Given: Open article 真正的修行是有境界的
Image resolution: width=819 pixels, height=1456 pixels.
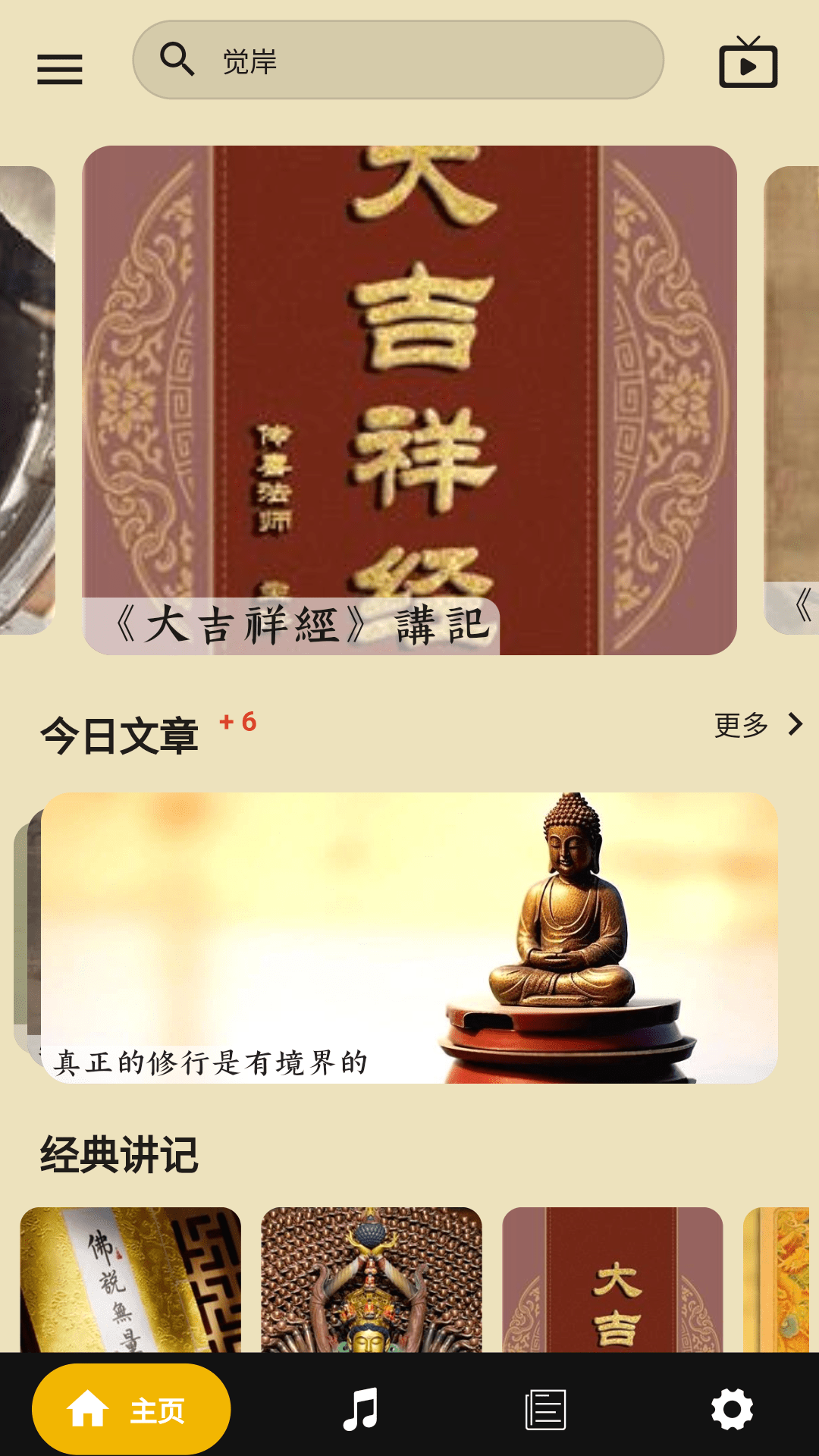Looking at the screenshot, I should tap(409, 937).
